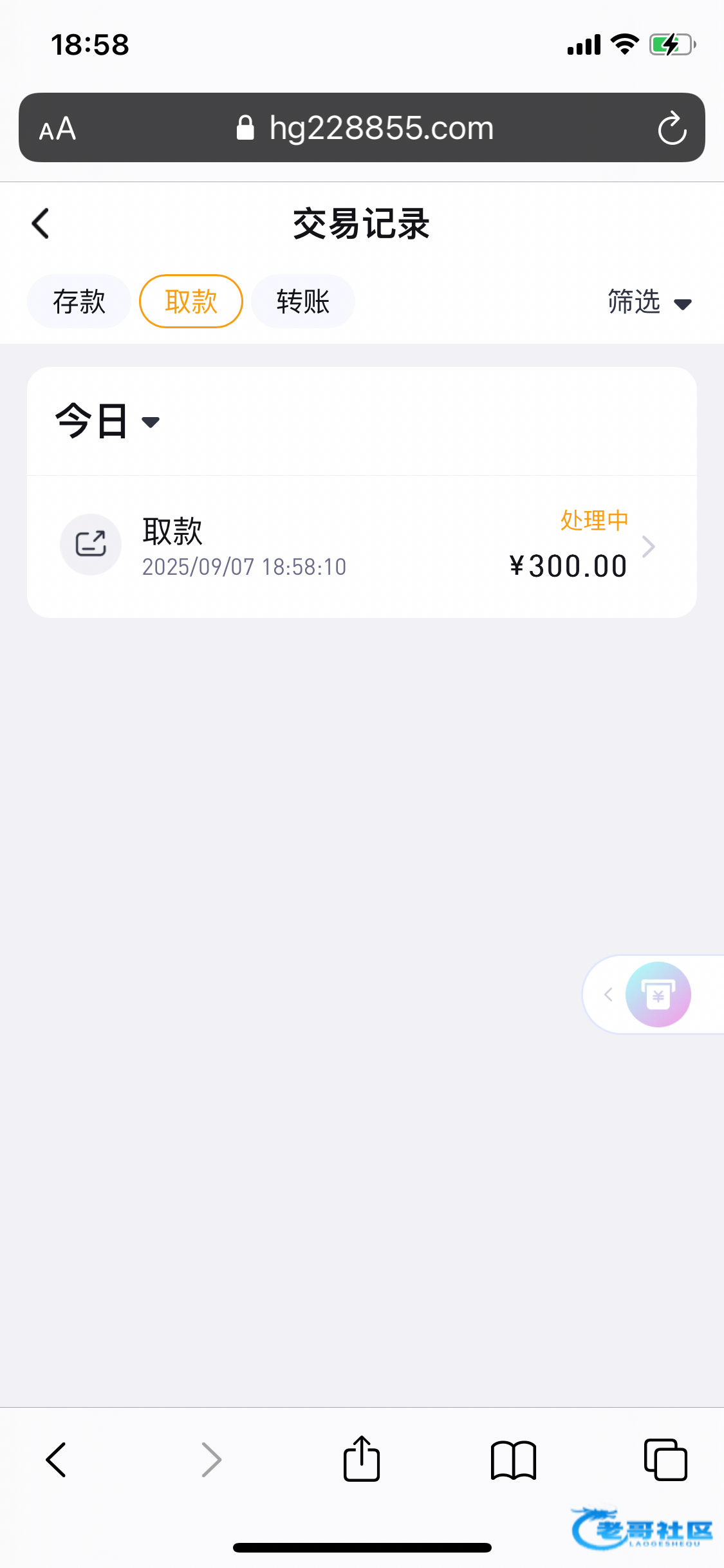Go back to the previous browser page
The height and width of the screenshot is (1568, 724).
point(57,1459)
